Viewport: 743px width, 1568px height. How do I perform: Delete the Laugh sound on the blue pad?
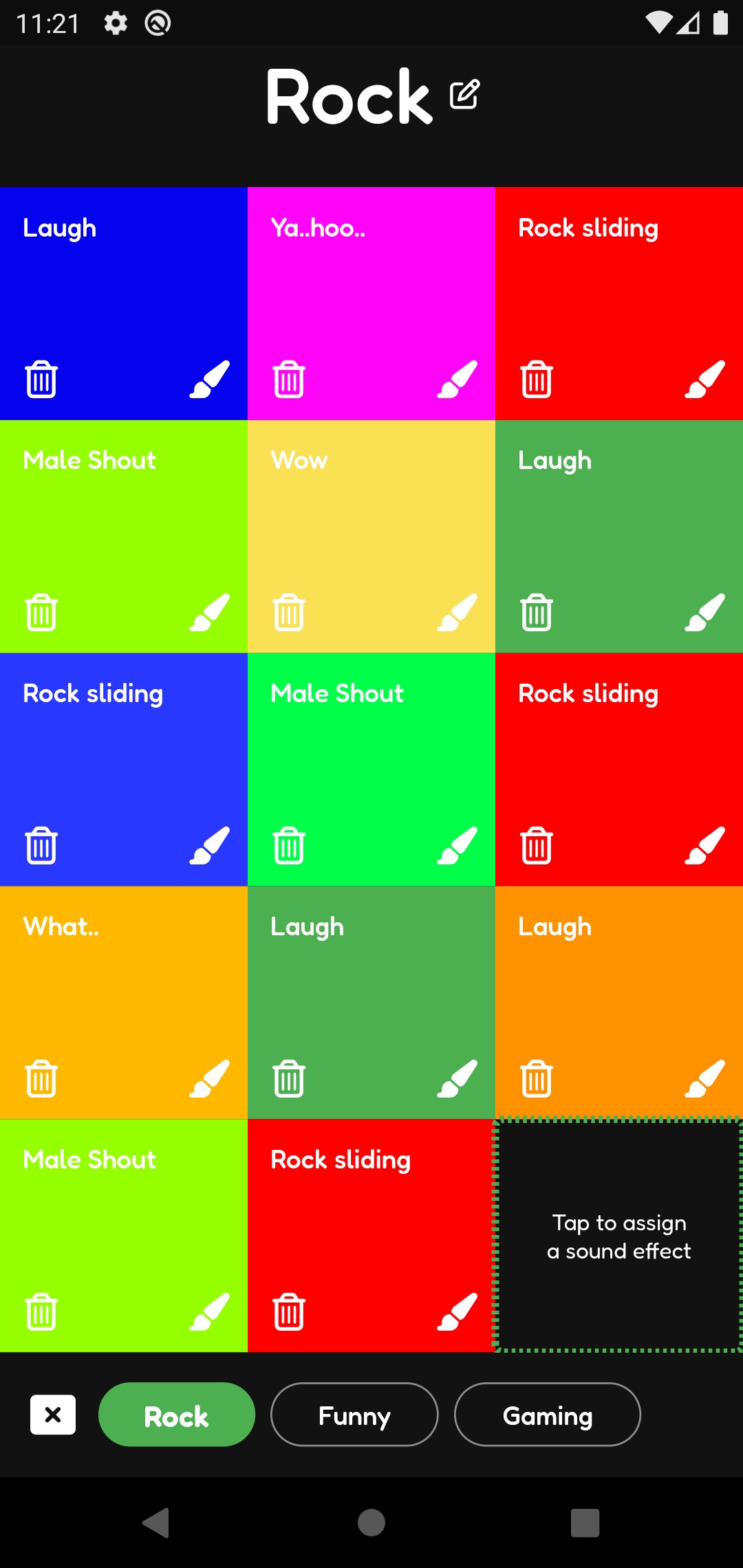41,380
